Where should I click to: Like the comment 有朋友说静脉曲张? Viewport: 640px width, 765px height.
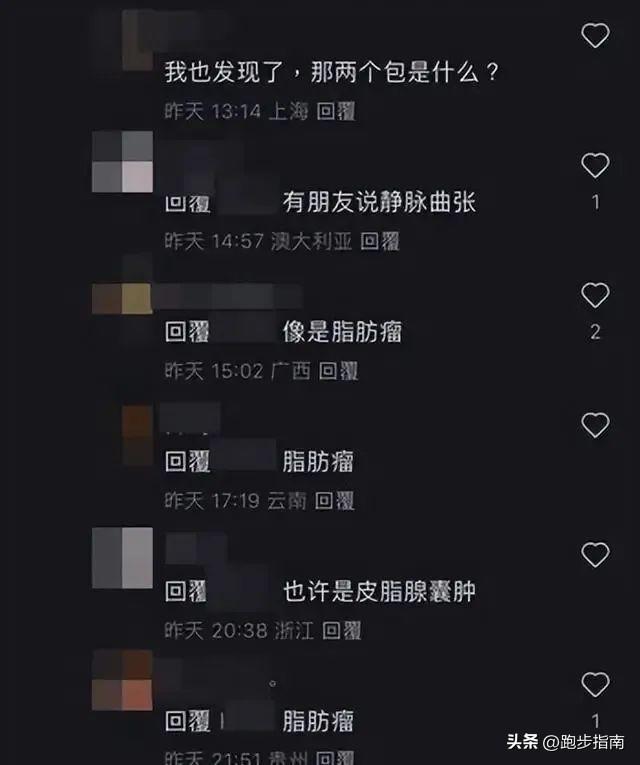[x=595, y=165]
